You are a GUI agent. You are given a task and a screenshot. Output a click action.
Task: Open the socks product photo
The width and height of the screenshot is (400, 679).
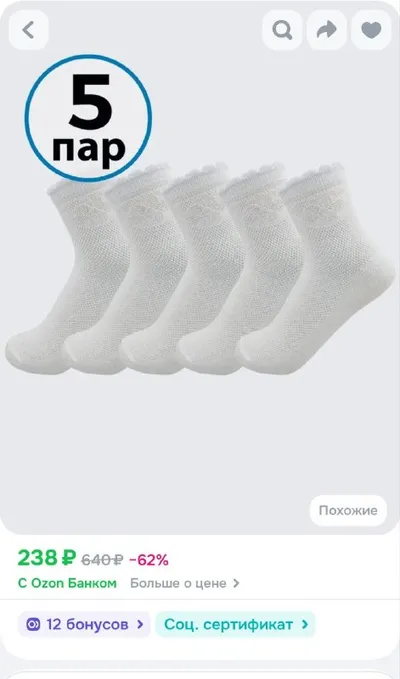coord(200,268)
